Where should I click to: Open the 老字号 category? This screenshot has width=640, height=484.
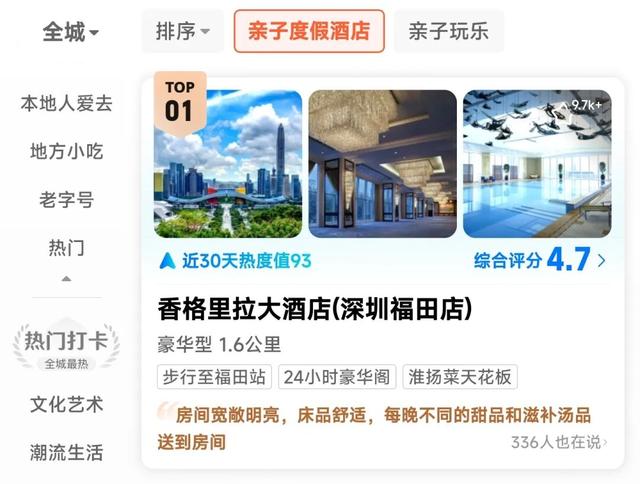click(67, 199)
